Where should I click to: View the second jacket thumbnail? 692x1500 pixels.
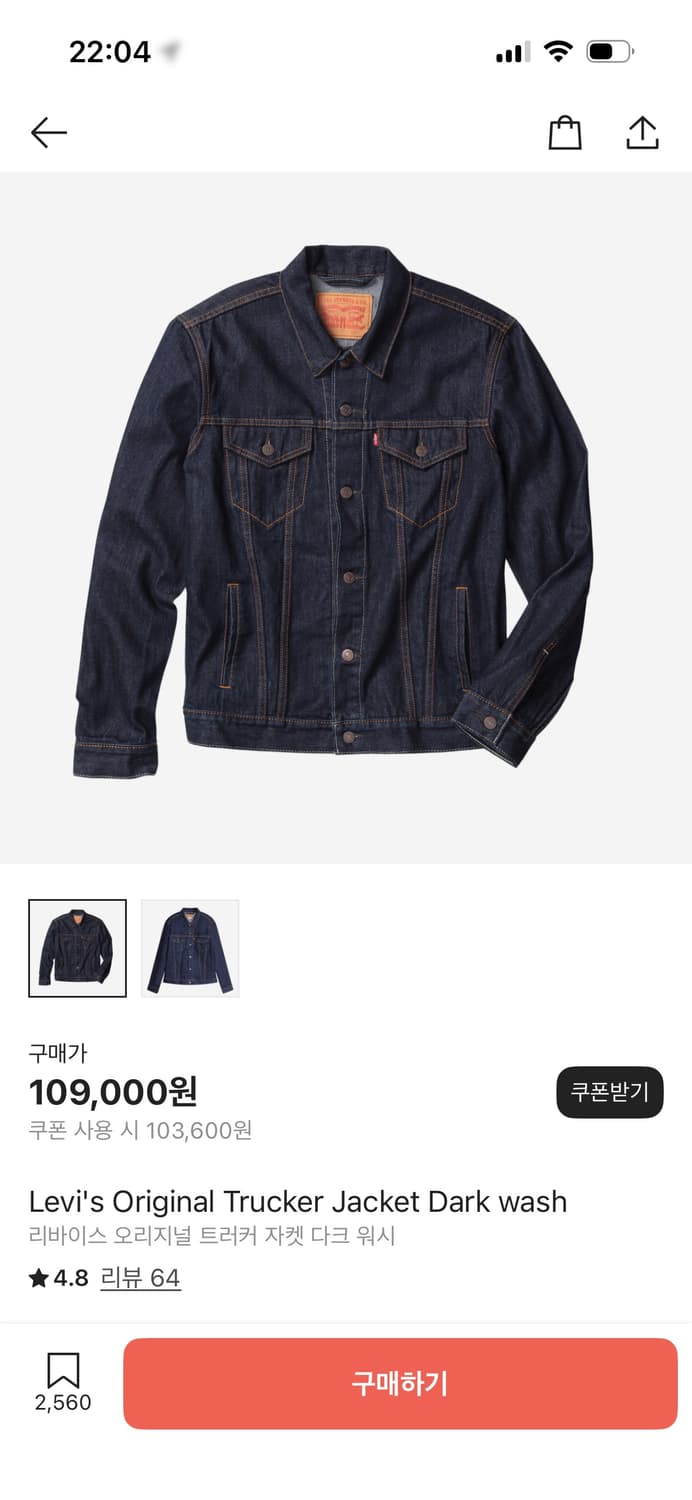(x=190, y=948)
